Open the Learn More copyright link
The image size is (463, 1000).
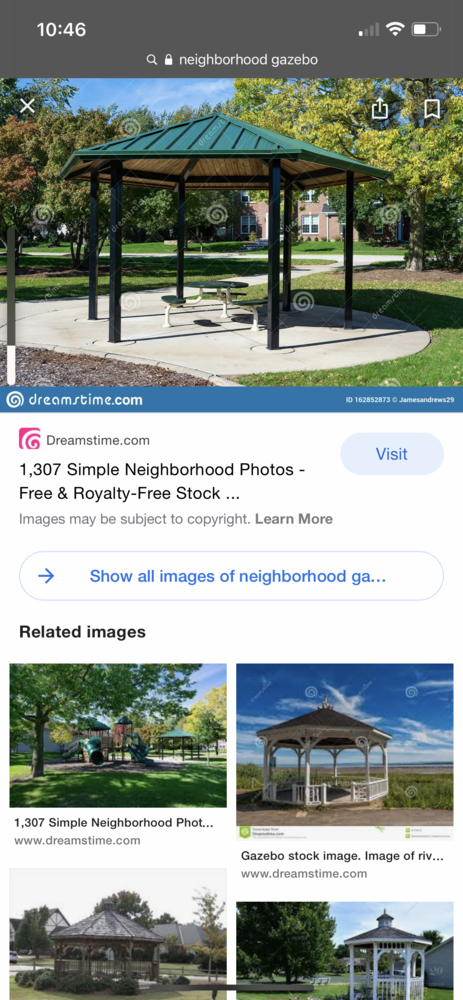(293, 519)
